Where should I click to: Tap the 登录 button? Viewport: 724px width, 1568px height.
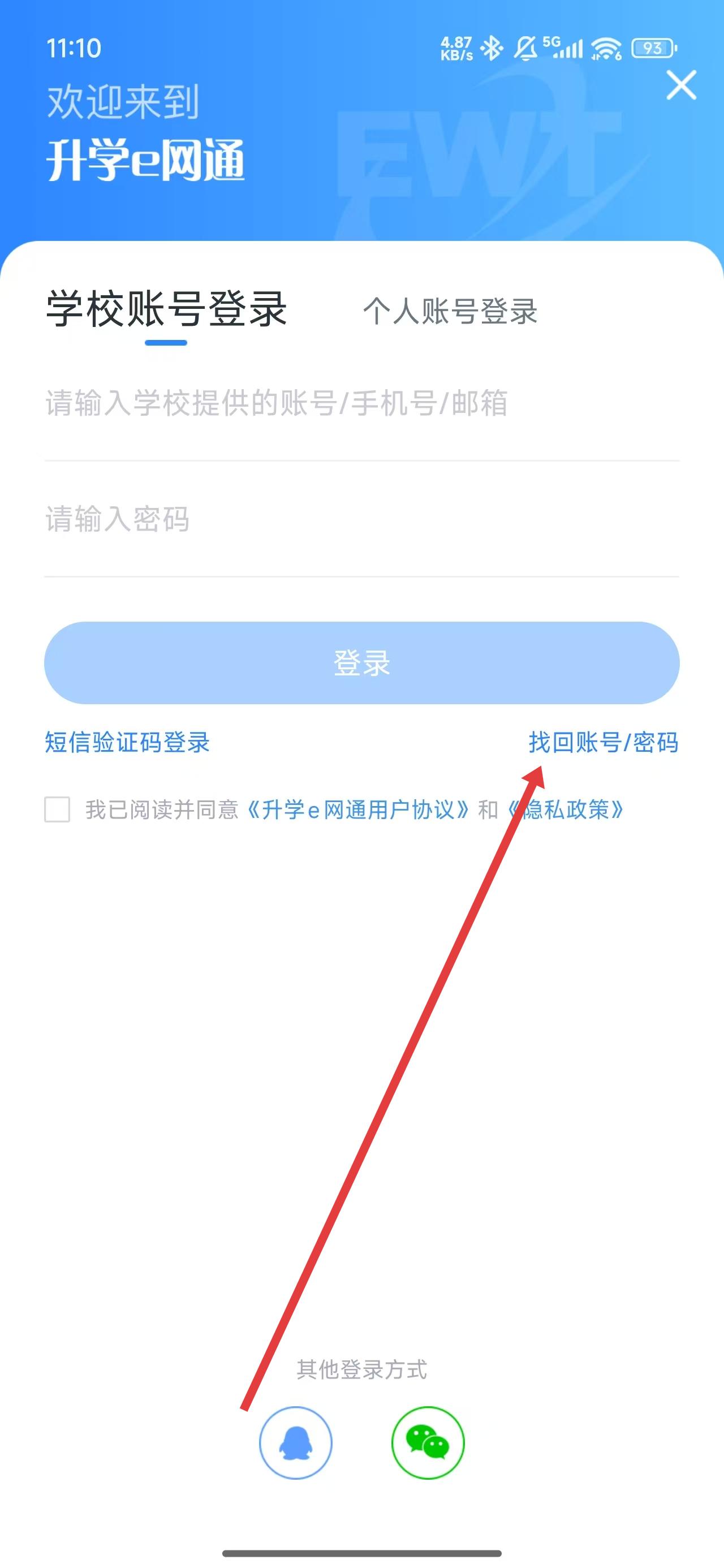click(361, 663)
